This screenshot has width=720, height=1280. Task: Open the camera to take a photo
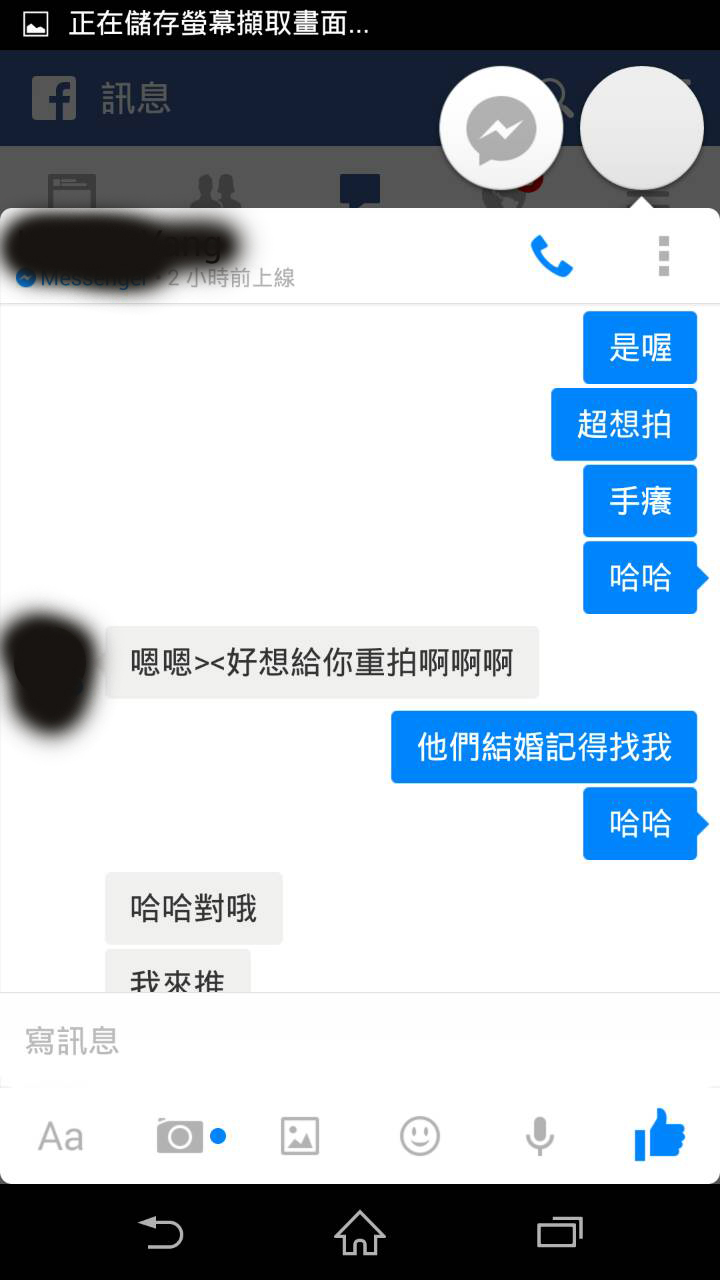pyautogui.click(x=180, y=1136)
